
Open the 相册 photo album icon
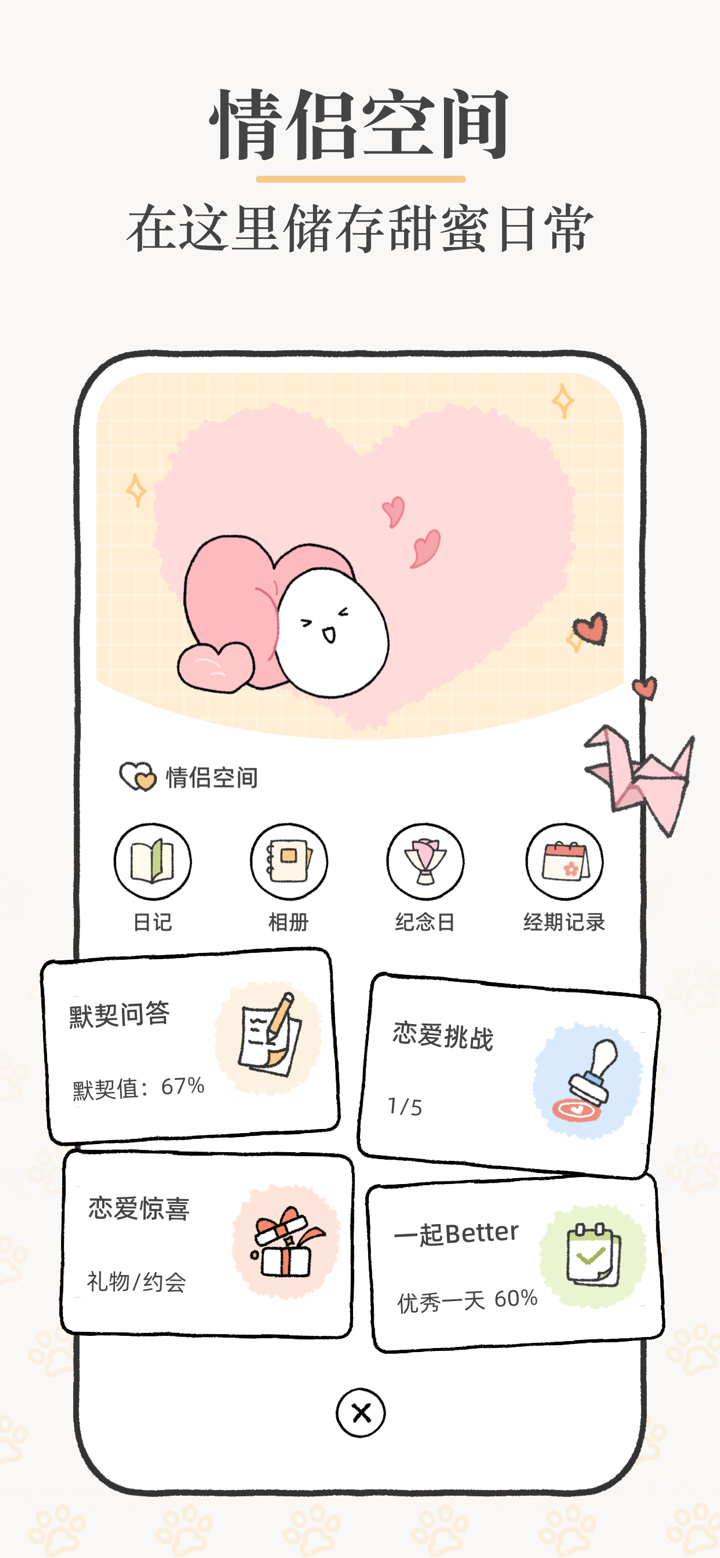(x=288, y=861)
